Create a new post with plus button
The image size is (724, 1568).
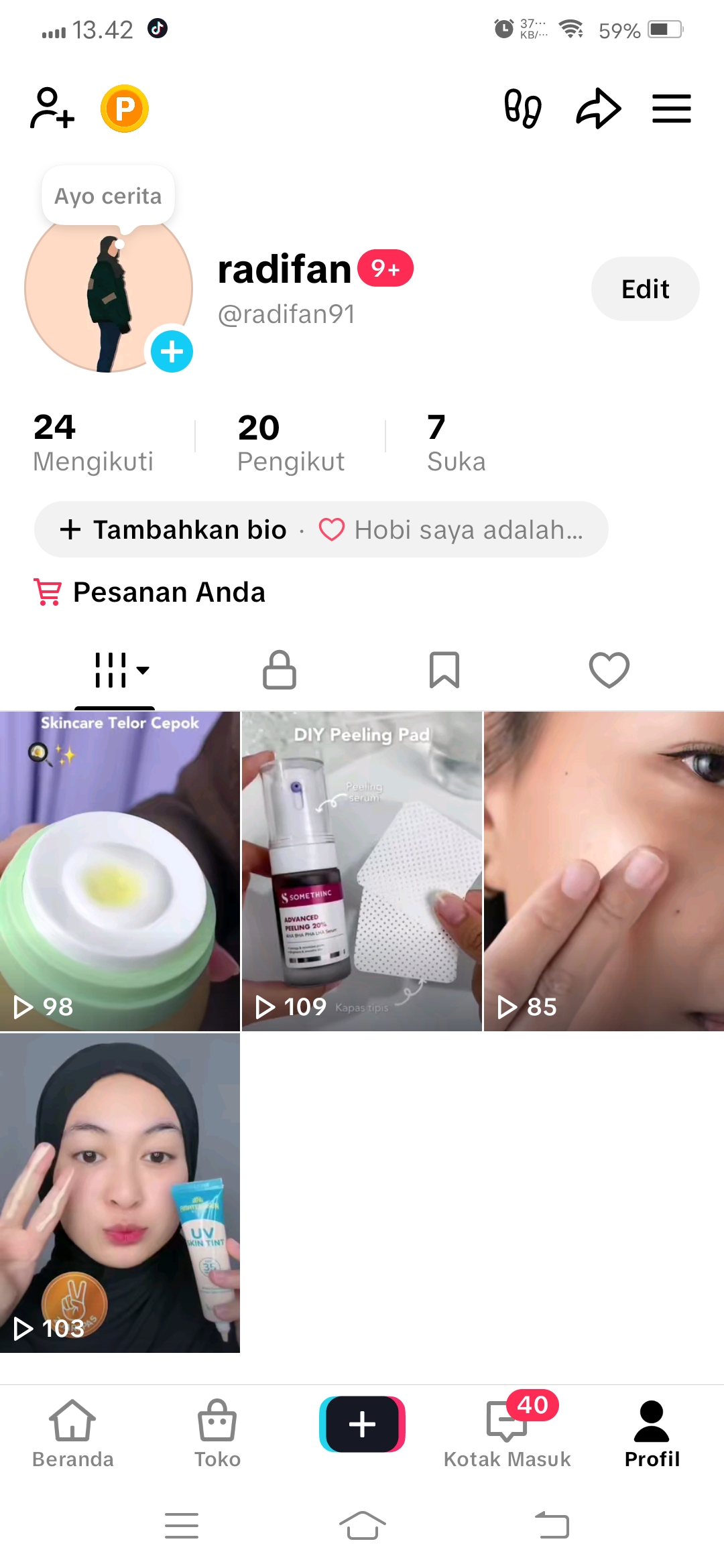point(362,1424)
